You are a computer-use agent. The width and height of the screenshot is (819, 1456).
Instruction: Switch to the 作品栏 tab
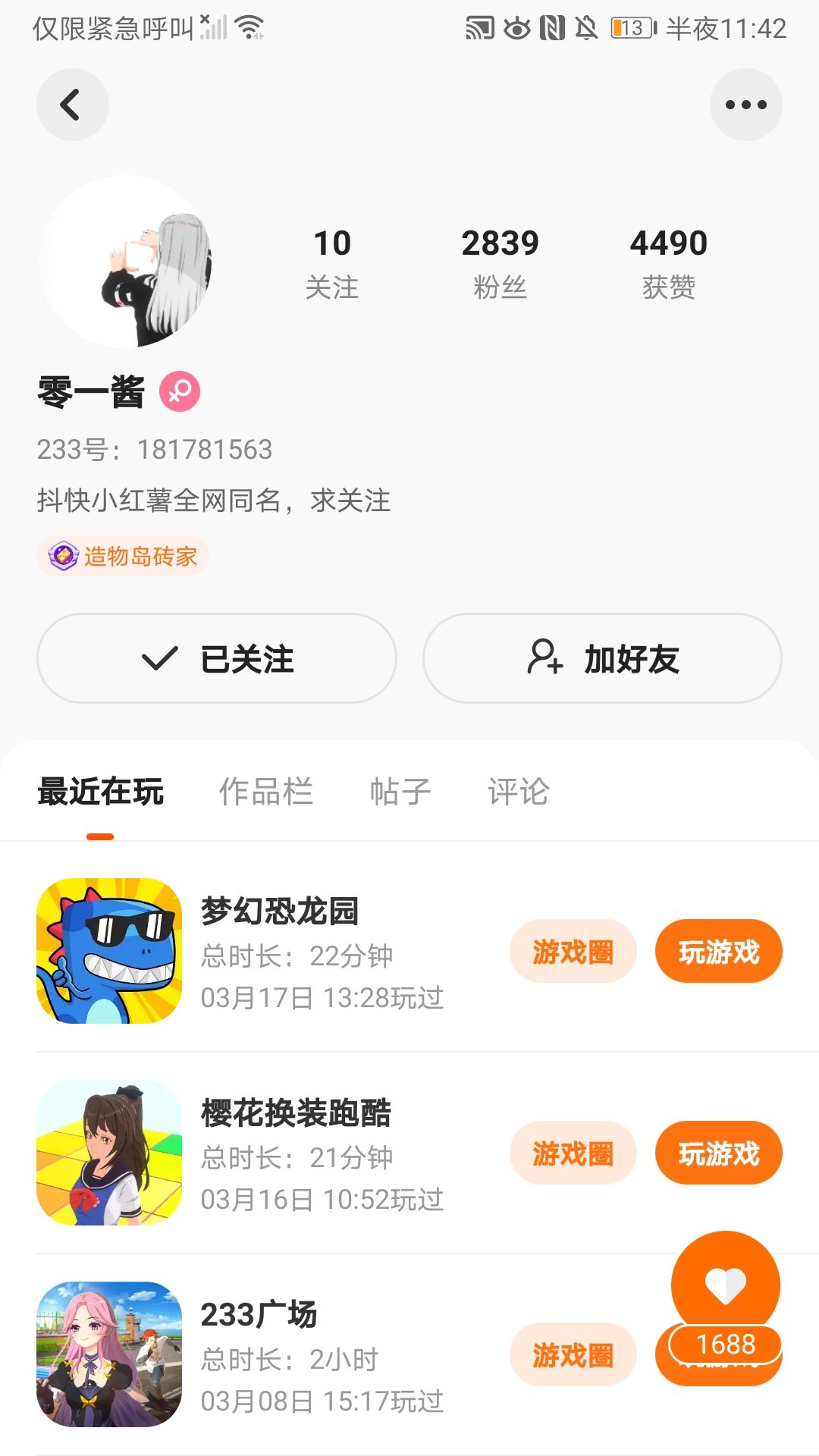(266, 792)
